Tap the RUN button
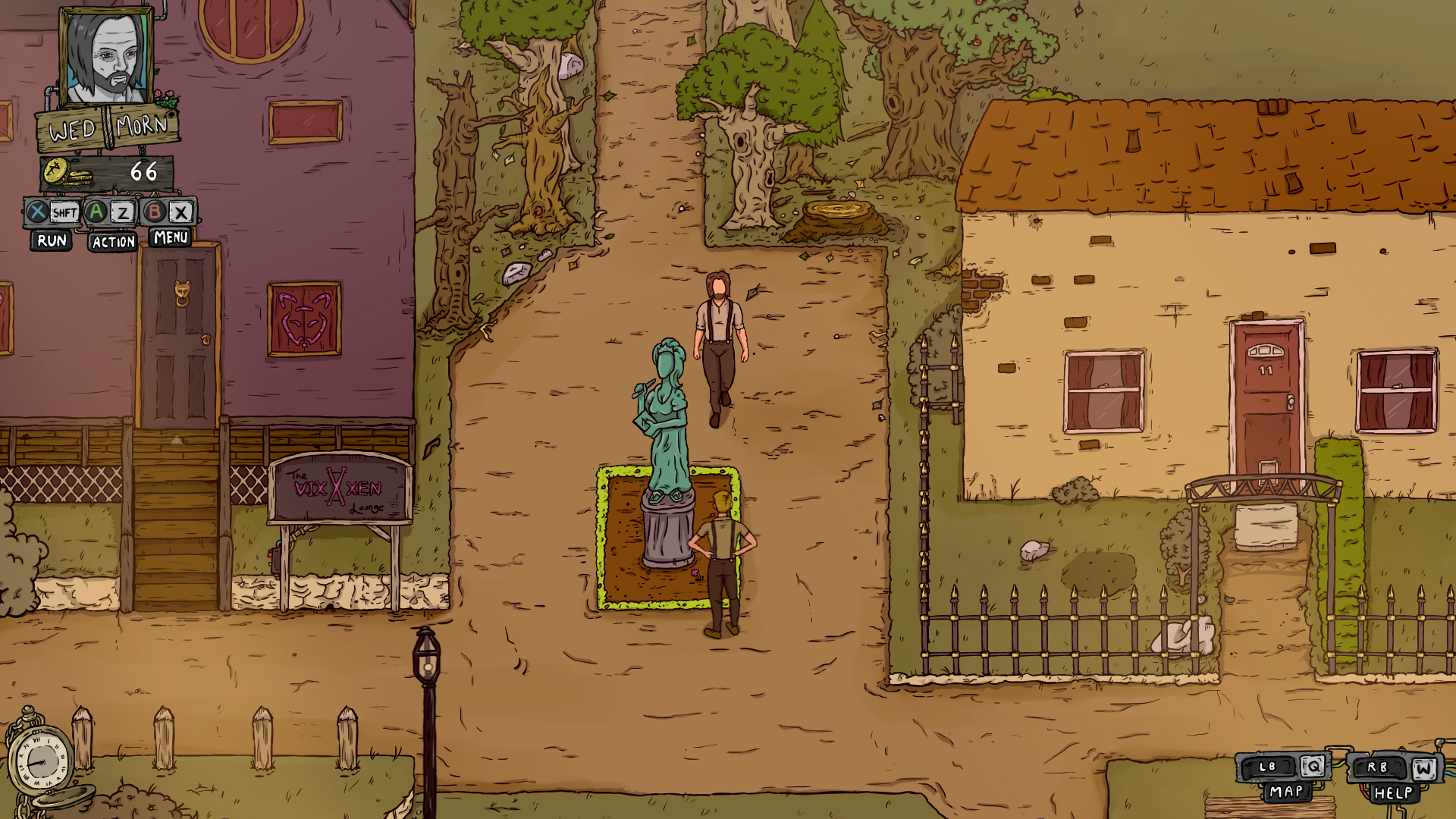 click(x=52, y=240)
